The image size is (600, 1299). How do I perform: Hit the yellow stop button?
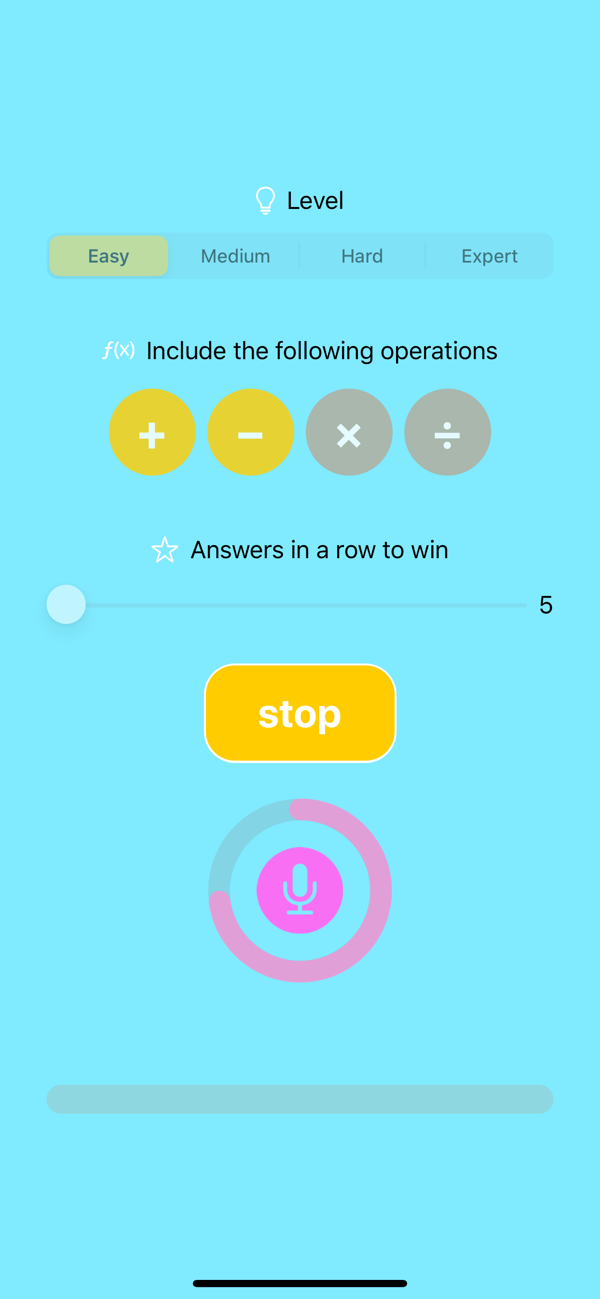click(300, 713)
